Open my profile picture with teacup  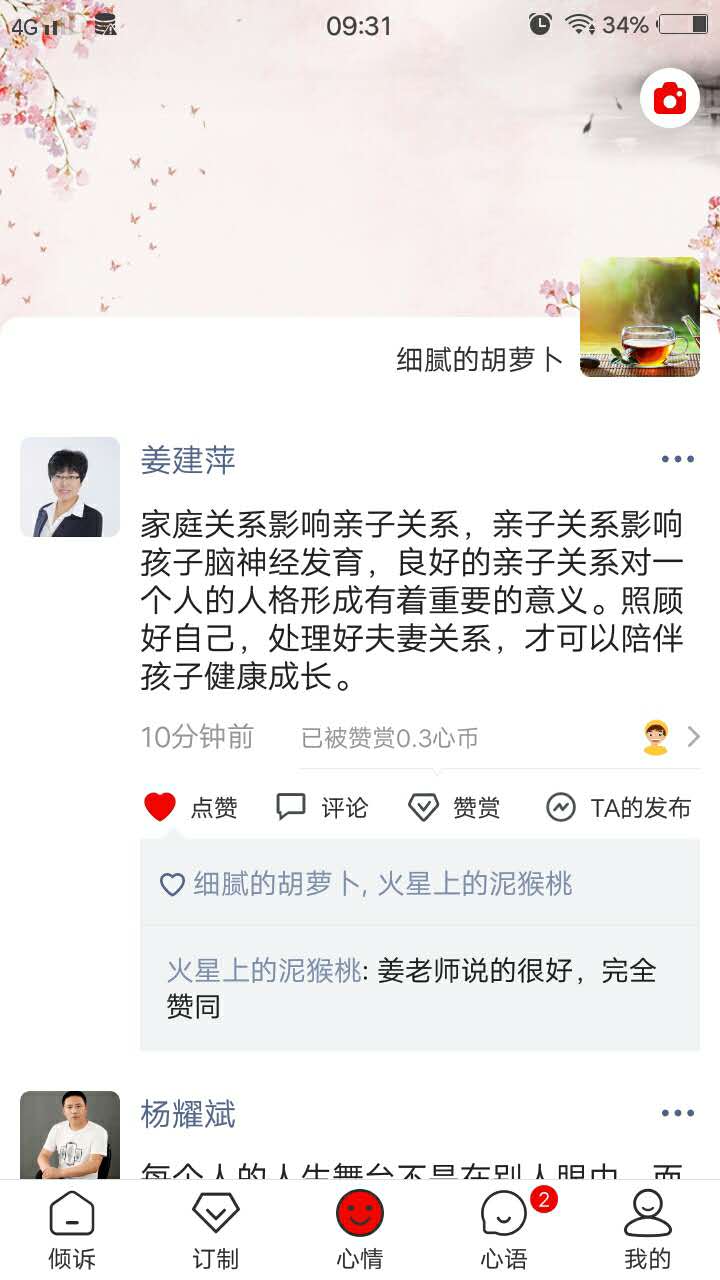click(x=640, y=317)
